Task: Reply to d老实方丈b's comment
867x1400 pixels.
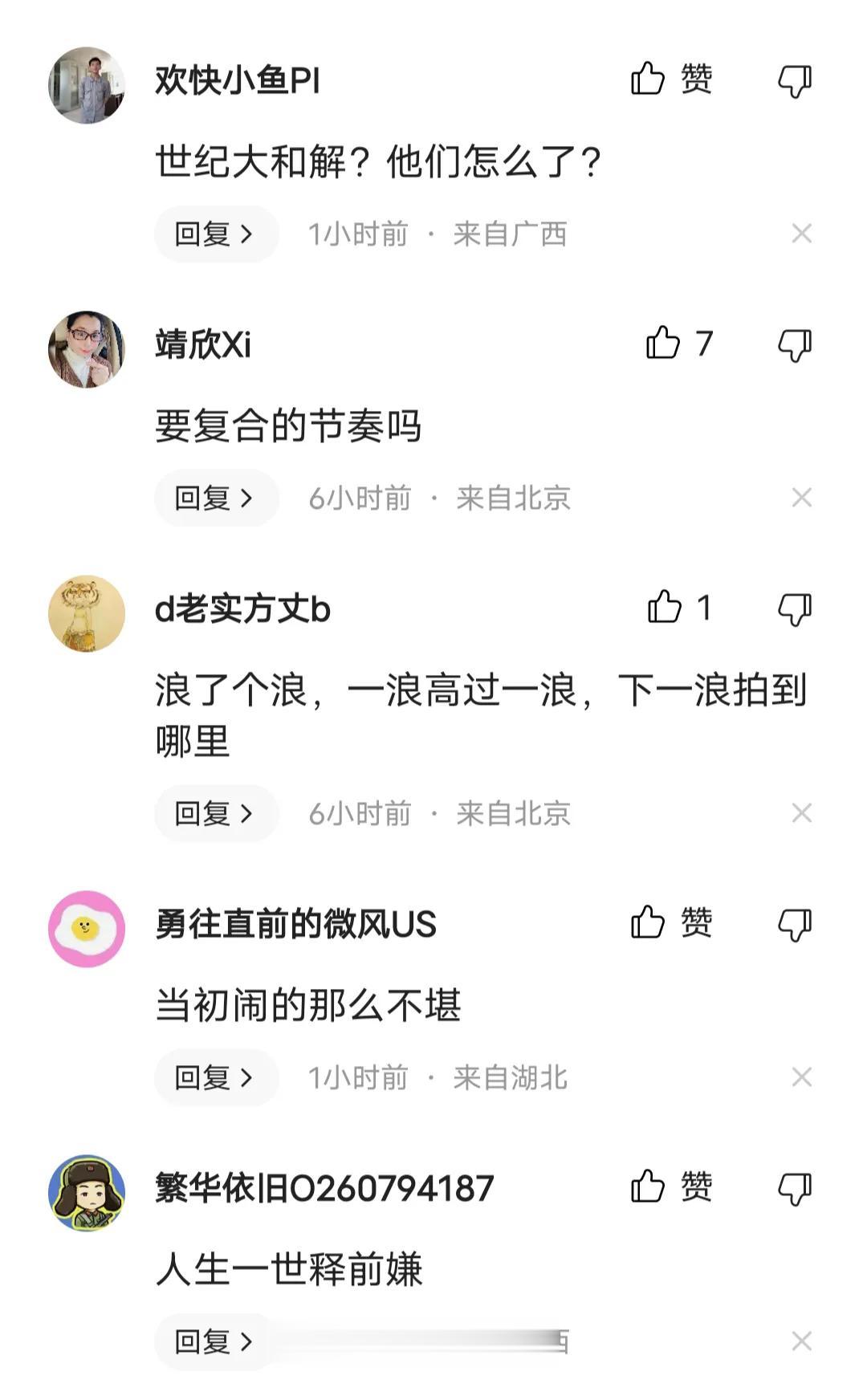Action: [214, 814]
